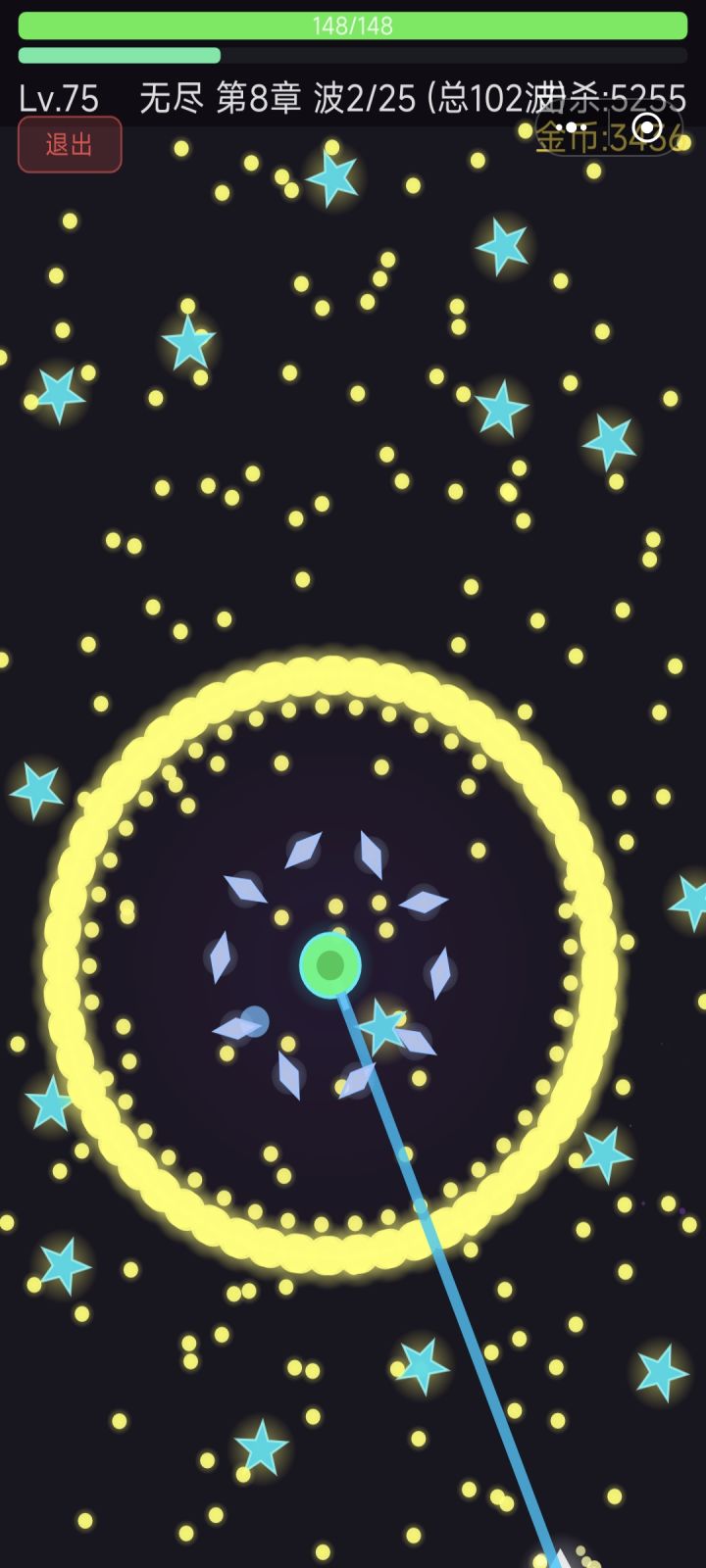Tap the 退出 (Exit) button
This screenshot has width=706, height=1568.
[x=69, y=145]
